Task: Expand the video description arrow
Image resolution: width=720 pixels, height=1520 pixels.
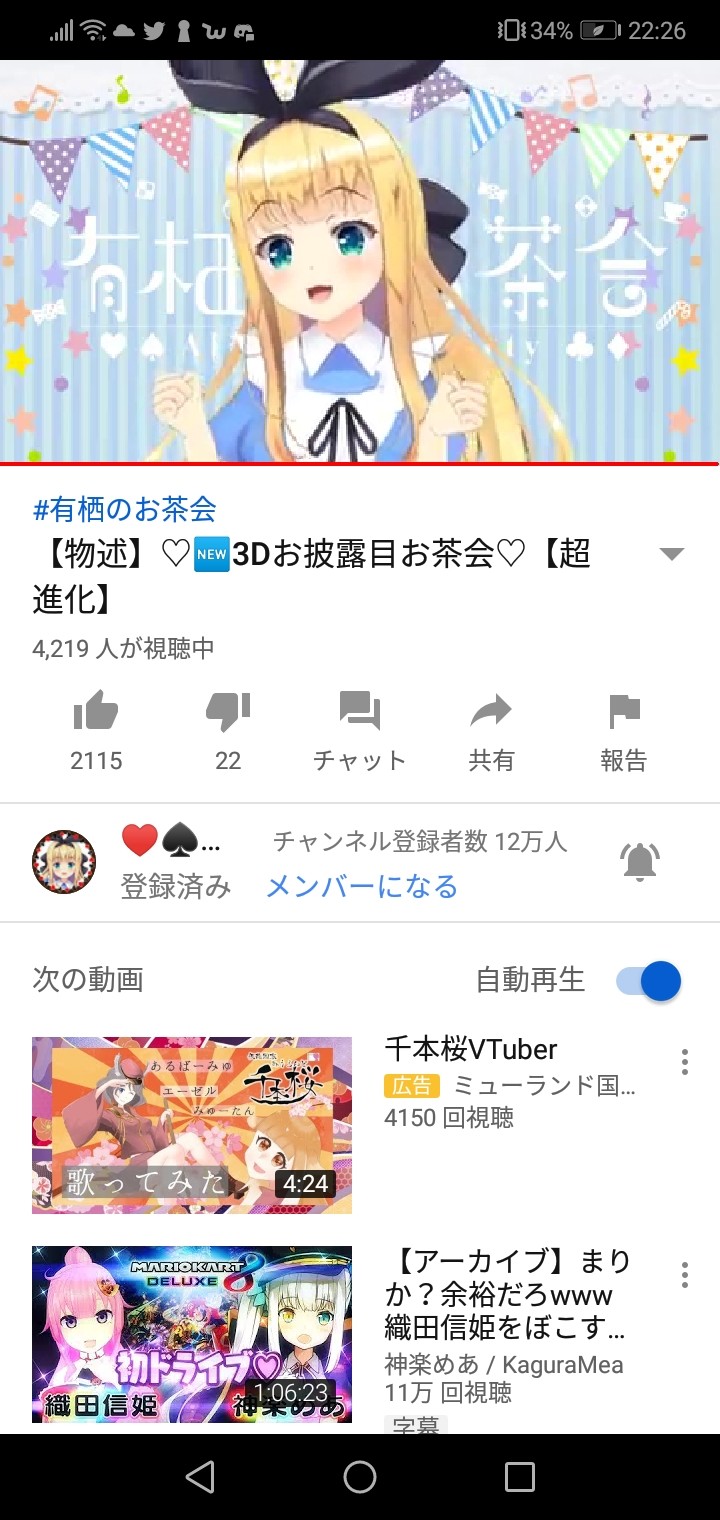Action: 672,554
